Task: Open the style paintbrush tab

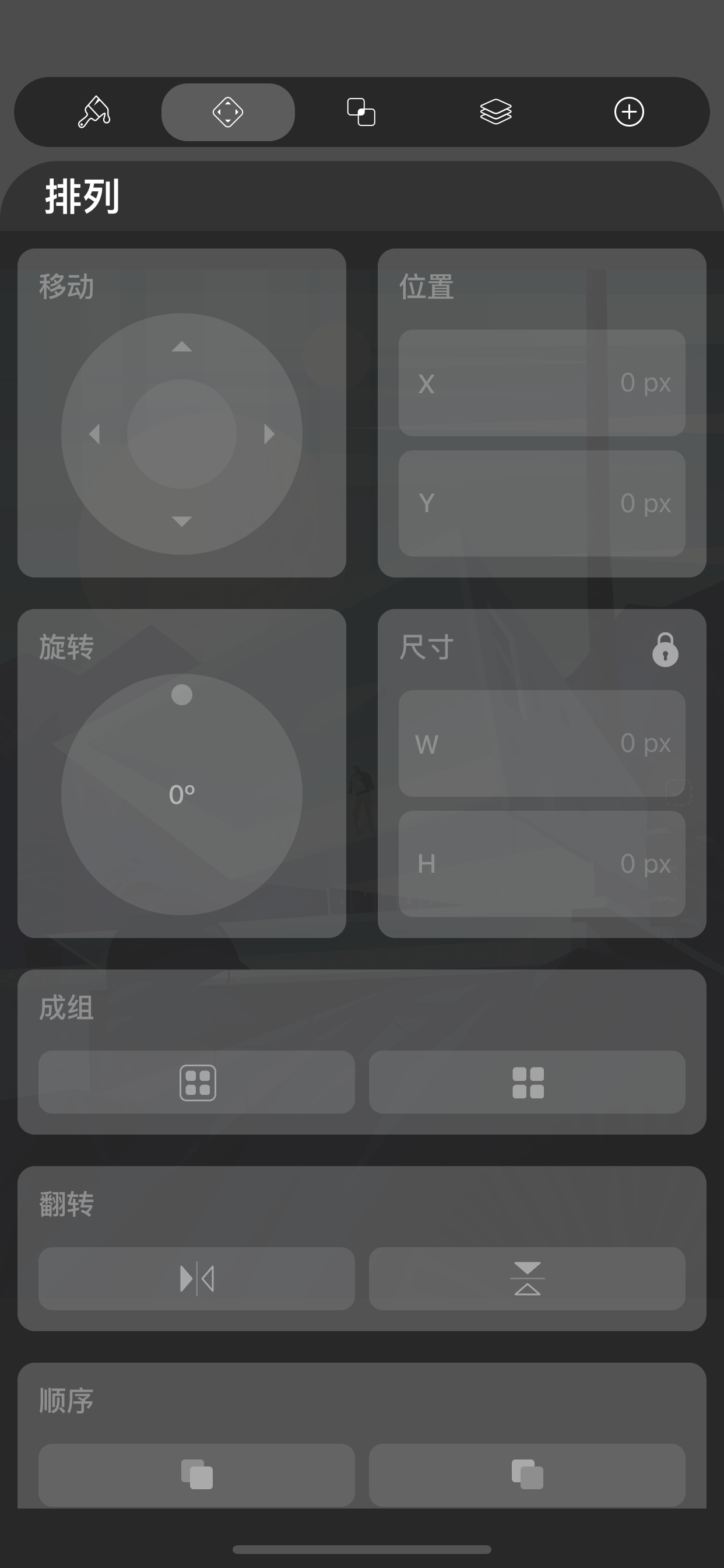Action: (94, 112)
